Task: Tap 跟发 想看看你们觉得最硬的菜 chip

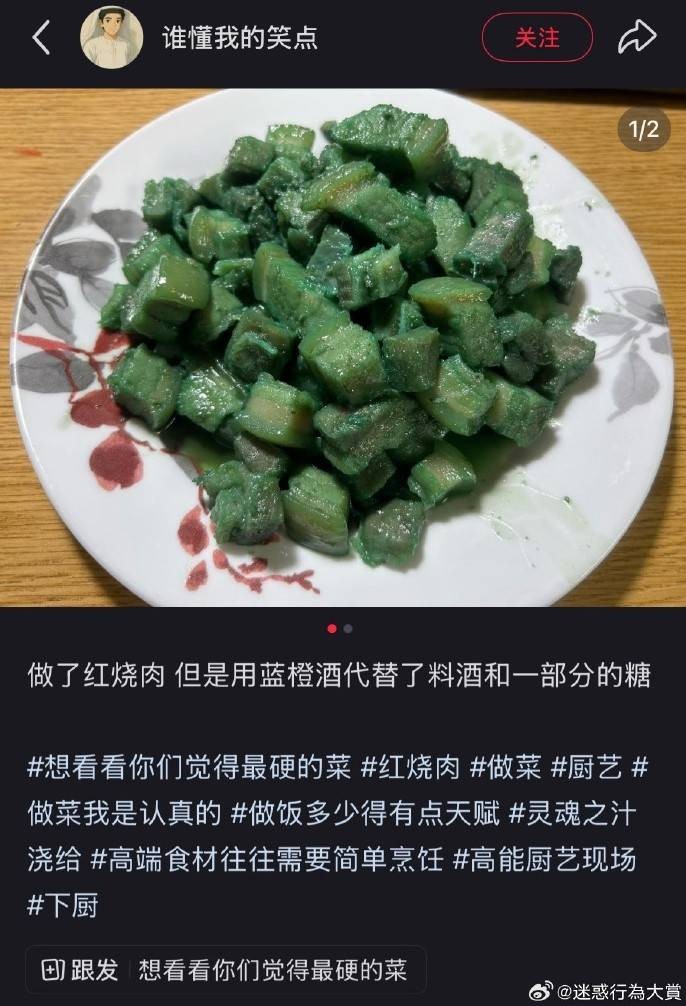Action: [226, 969]
